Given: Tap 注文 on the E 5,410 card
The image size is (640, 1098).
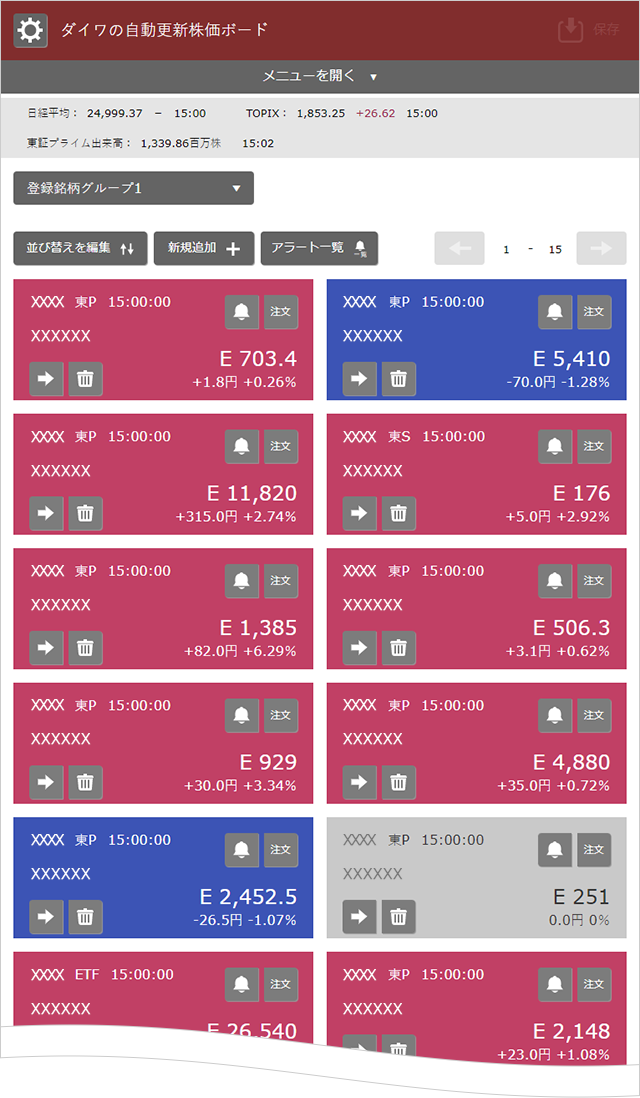Looking at the screenshot, I should click(x=594, y=312).
